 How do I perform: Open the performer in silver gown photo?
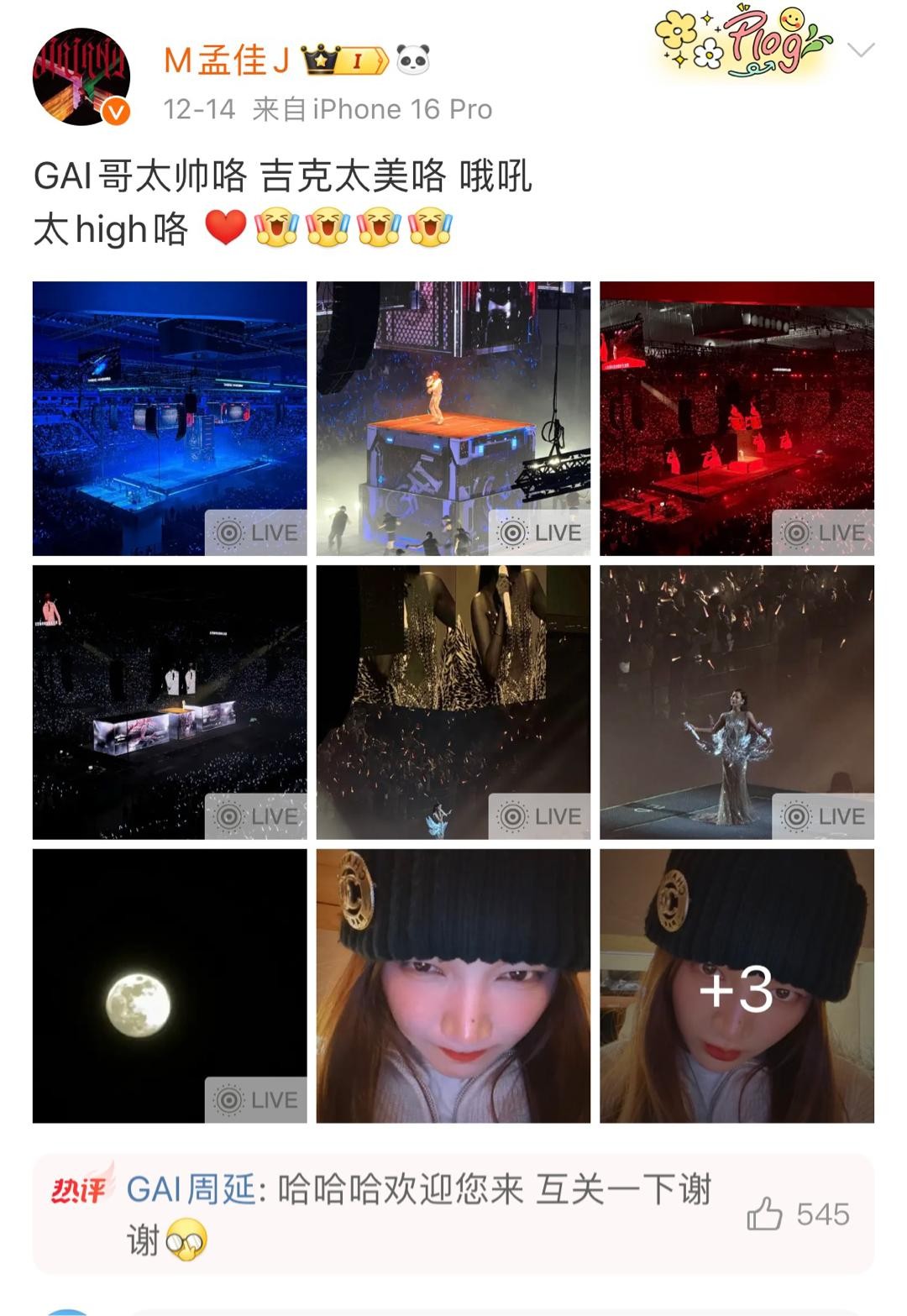(x=737, y=702)
